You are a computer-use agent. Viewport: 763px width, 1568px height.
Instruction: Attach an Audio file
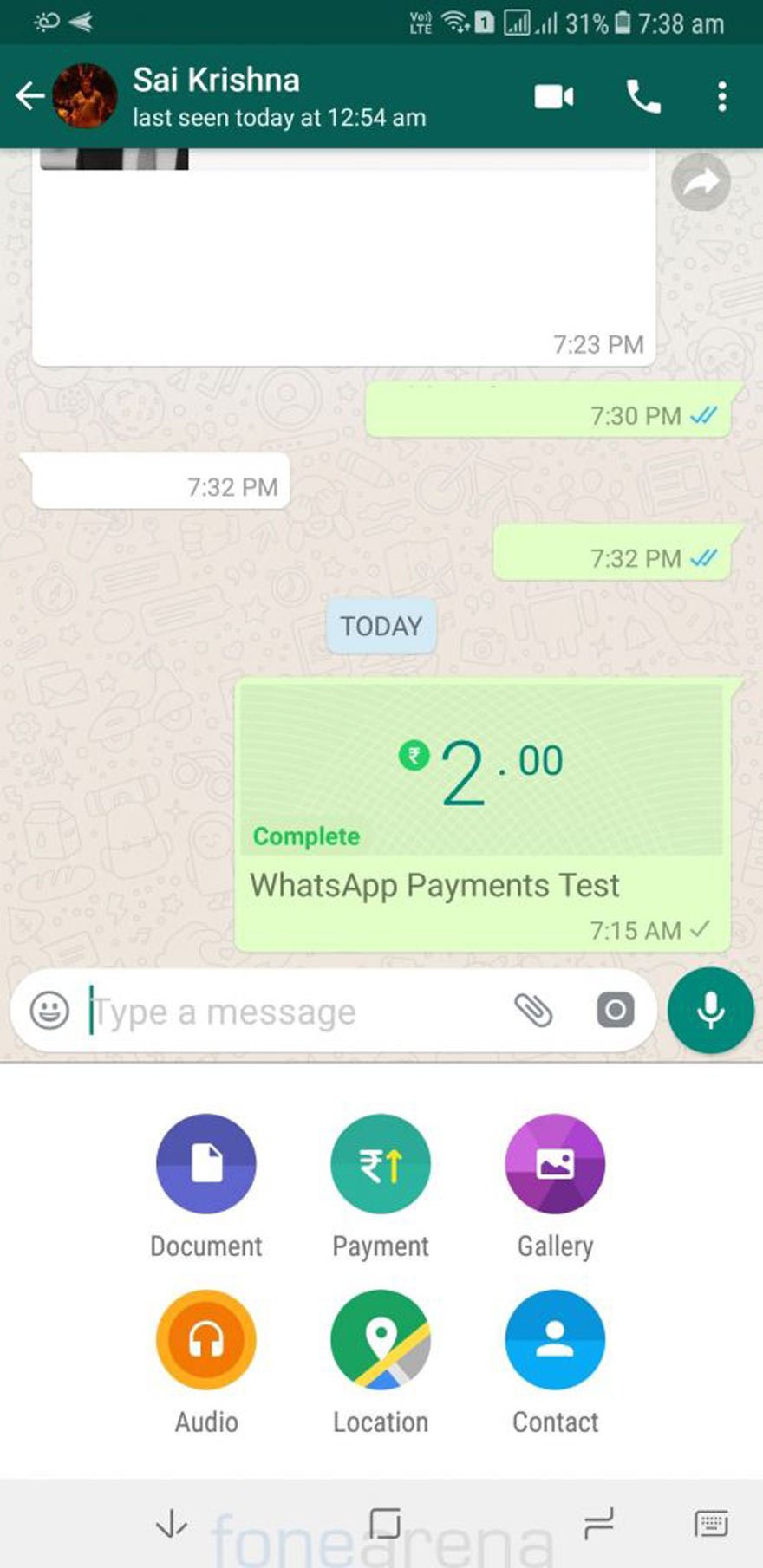[x=206, y=1340]
